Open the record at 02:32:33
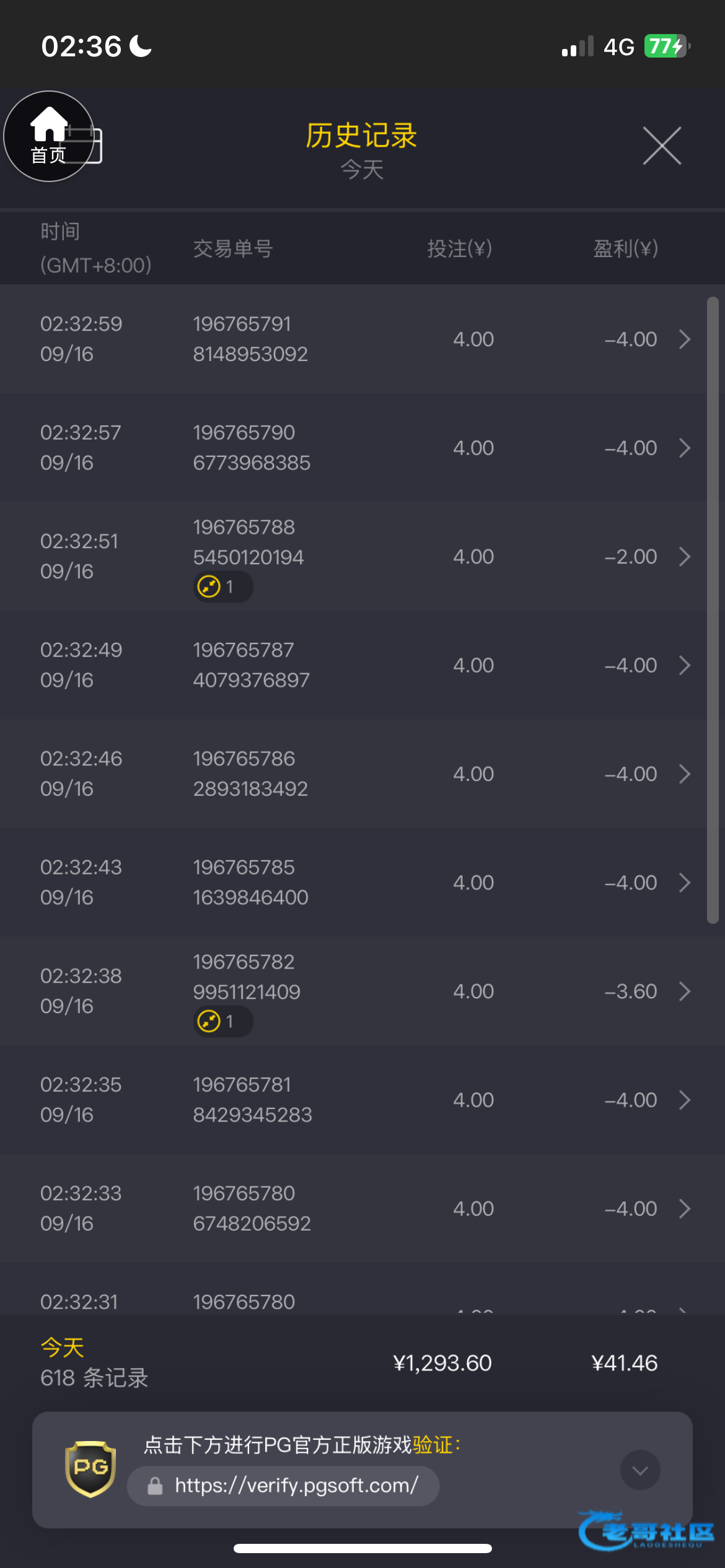Viewport: 725px width, 1568px height. (x=353, y=1208)
